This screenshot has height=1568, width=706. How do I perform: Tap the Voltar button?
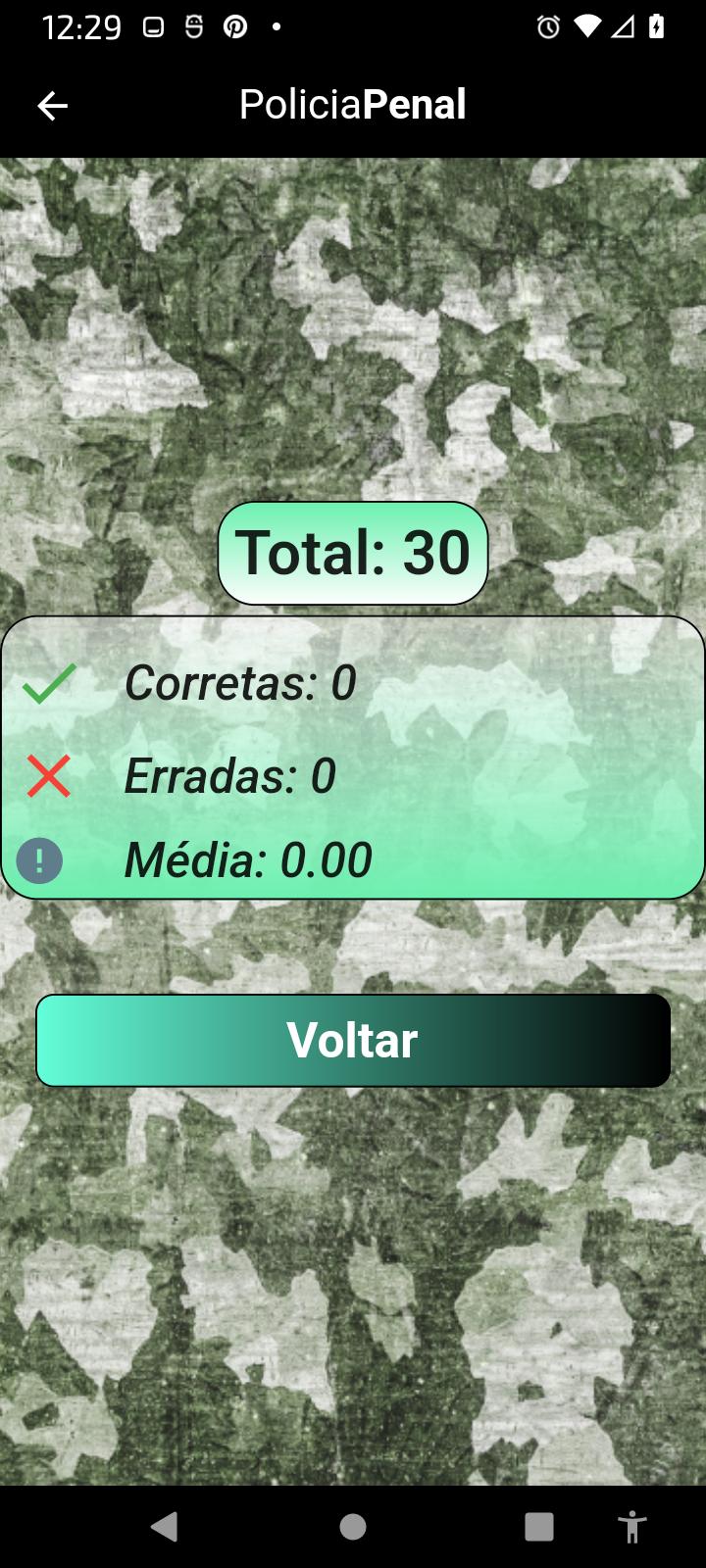[353, 1040]
